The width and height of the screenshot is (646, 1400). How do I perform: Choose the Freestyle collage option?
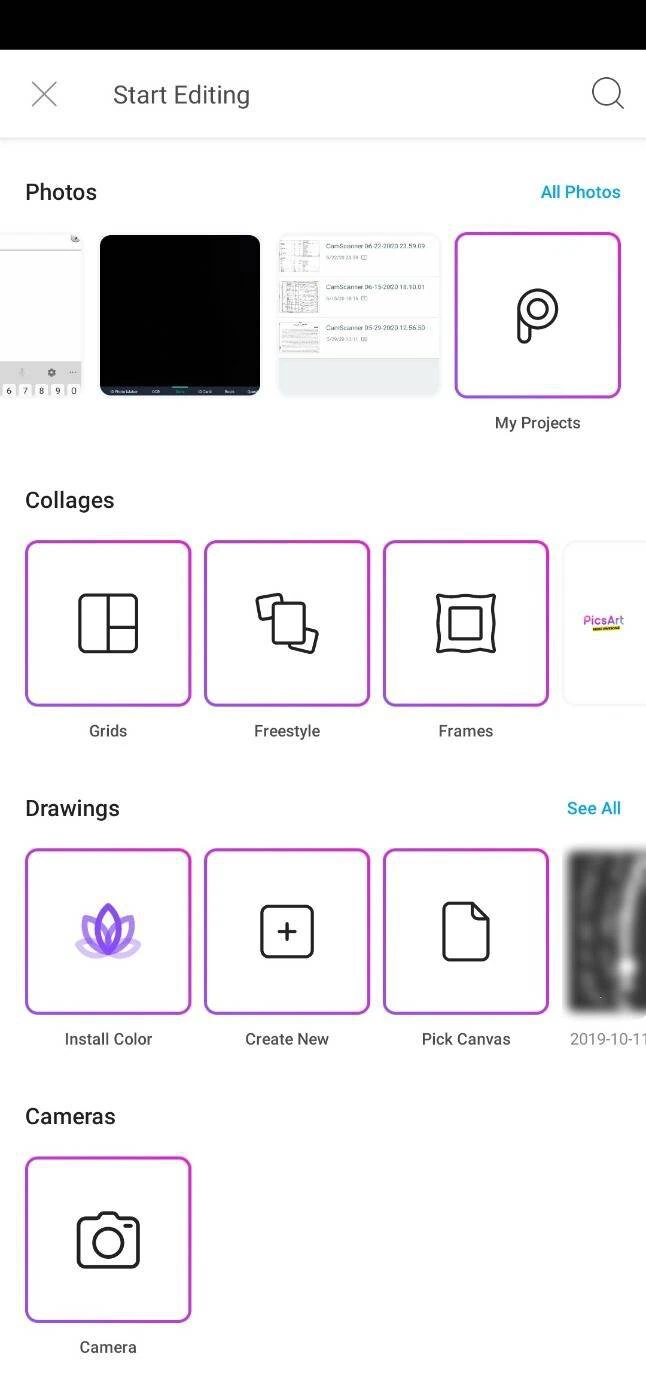(287, 623)
